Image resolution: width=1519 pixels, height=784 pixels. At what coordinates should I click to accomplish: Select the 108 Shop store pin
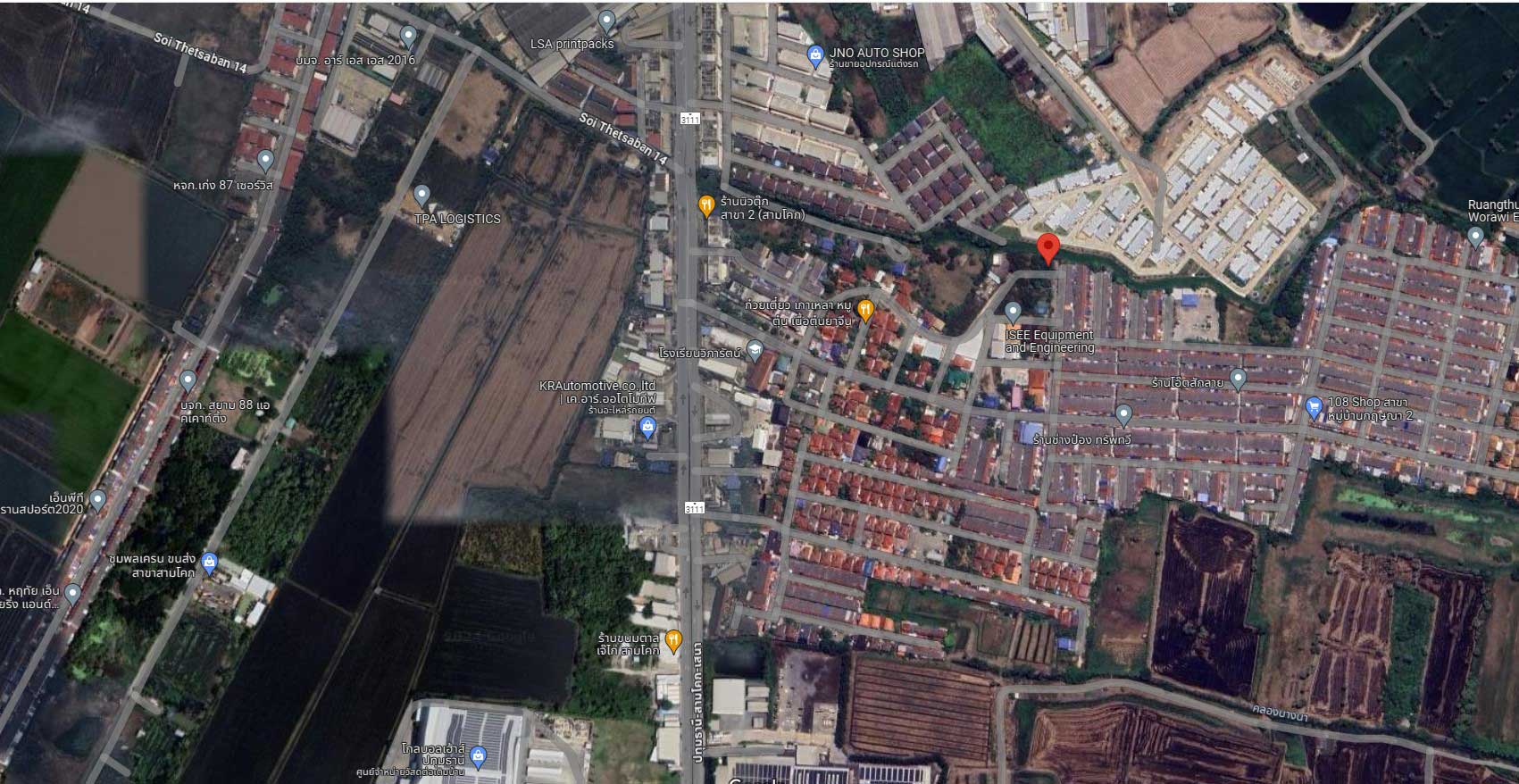pyautogui.click(x=1314, y=408)
